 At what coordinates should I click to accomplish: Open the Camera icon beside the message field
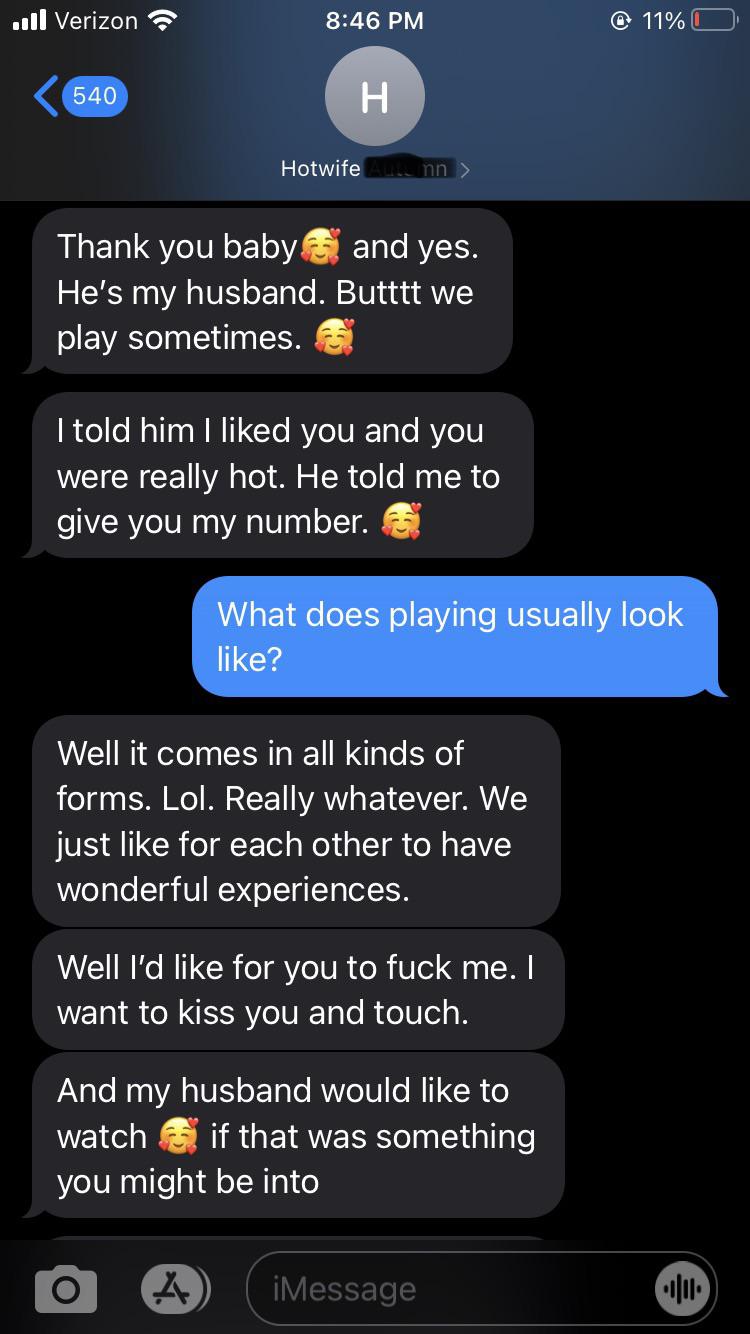click(64, 1288)
